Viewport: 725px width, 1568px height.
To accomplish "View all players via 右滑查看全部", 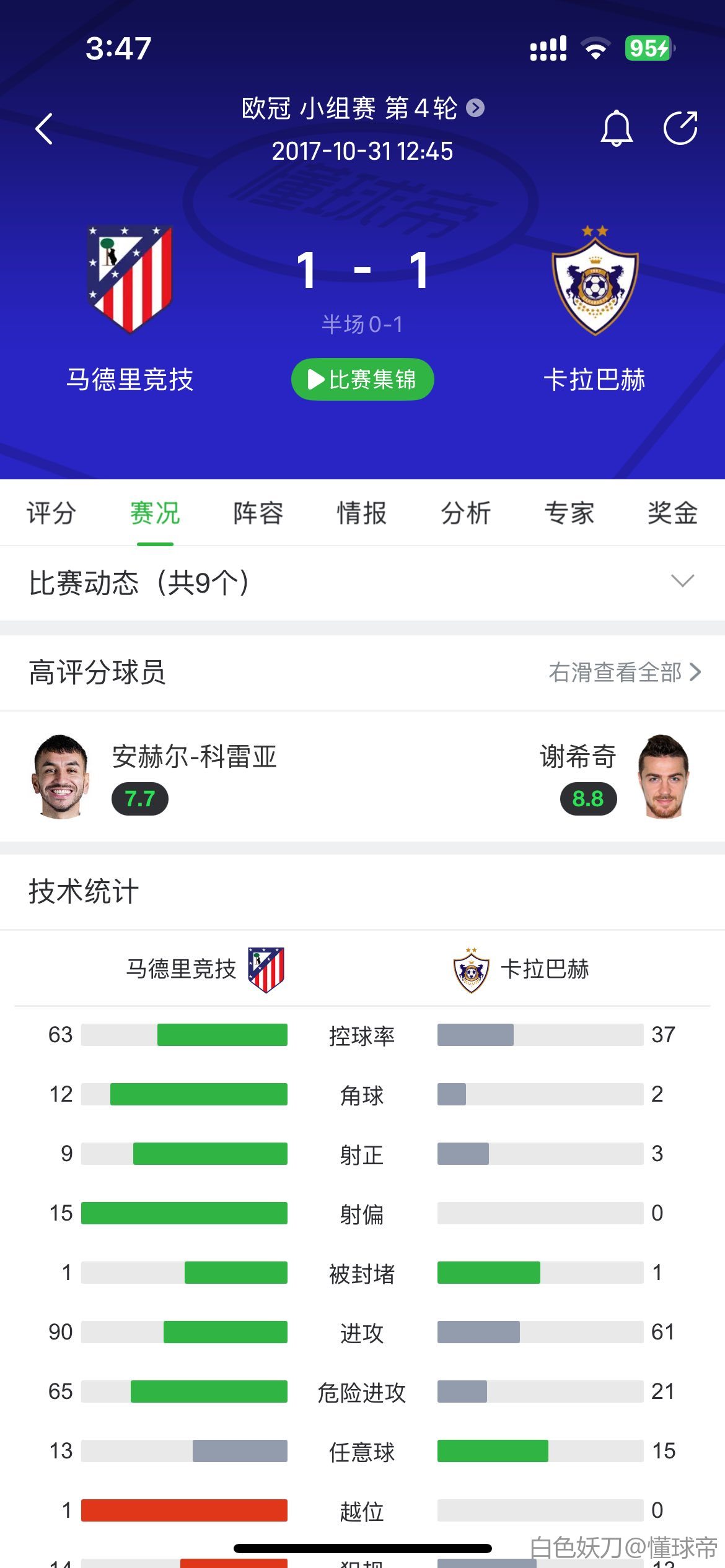I will (625, 673).
